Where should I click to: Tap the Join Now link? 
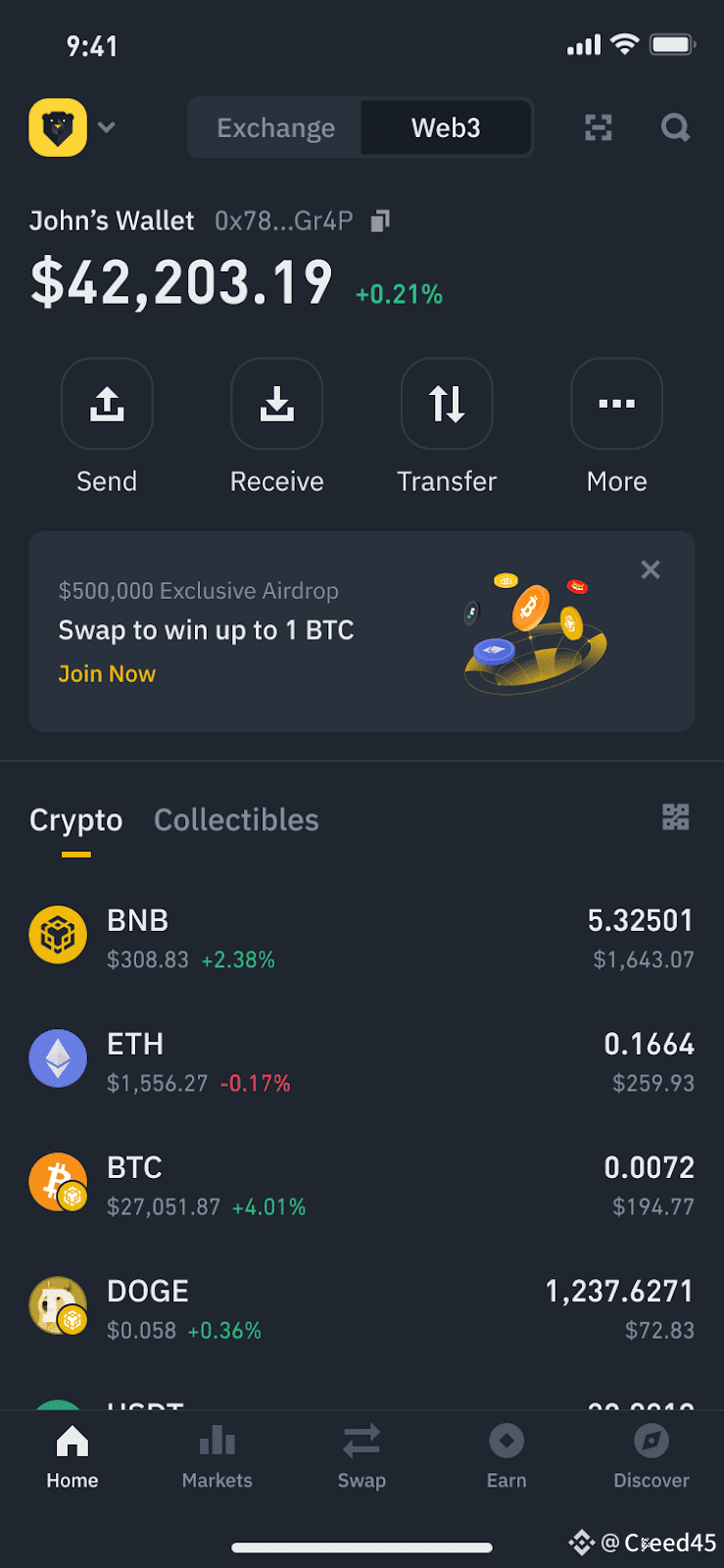(x=107, y=674)
